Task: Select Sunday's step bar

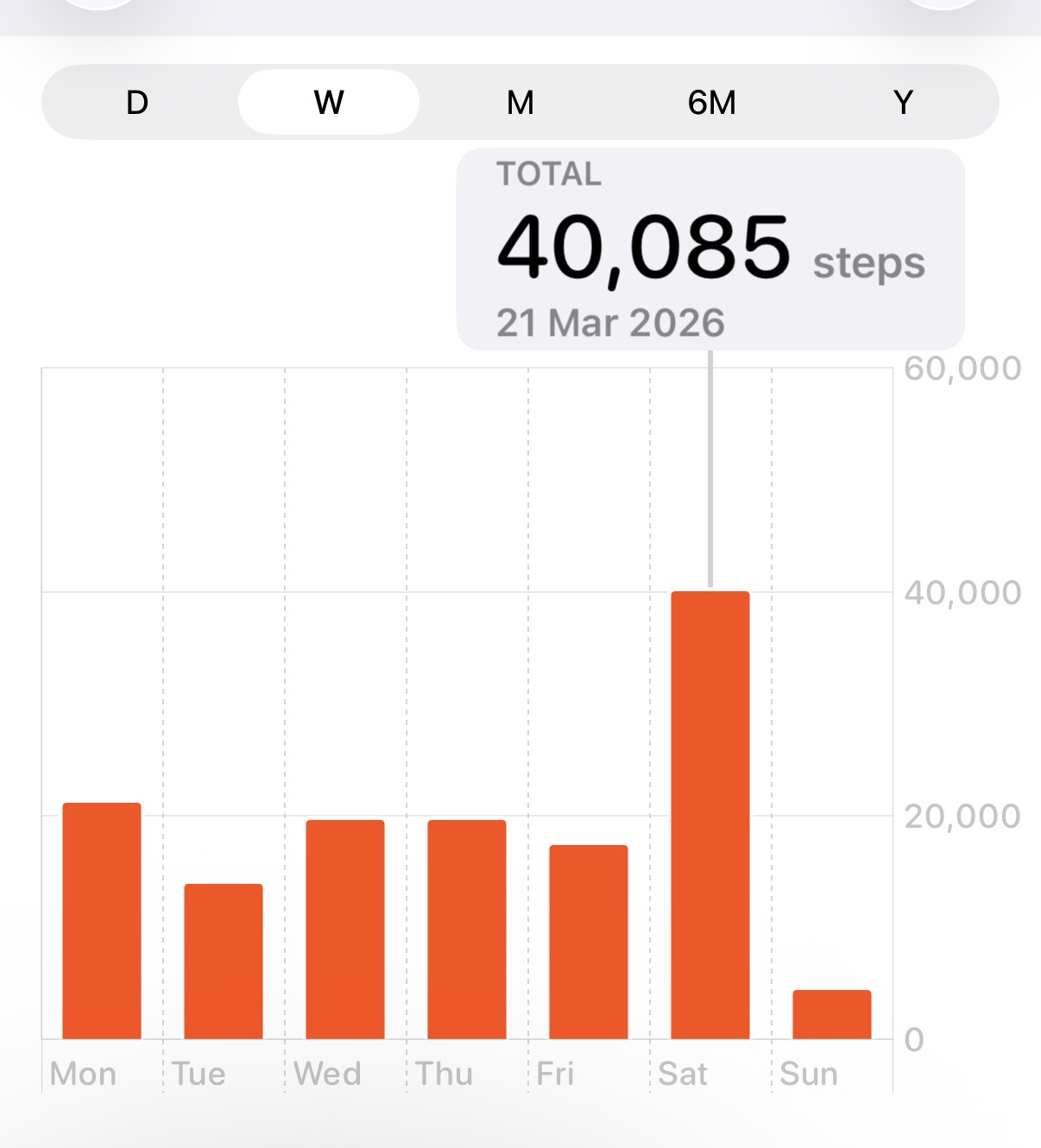Action: pyautogui.click(x=832, y=1014)
